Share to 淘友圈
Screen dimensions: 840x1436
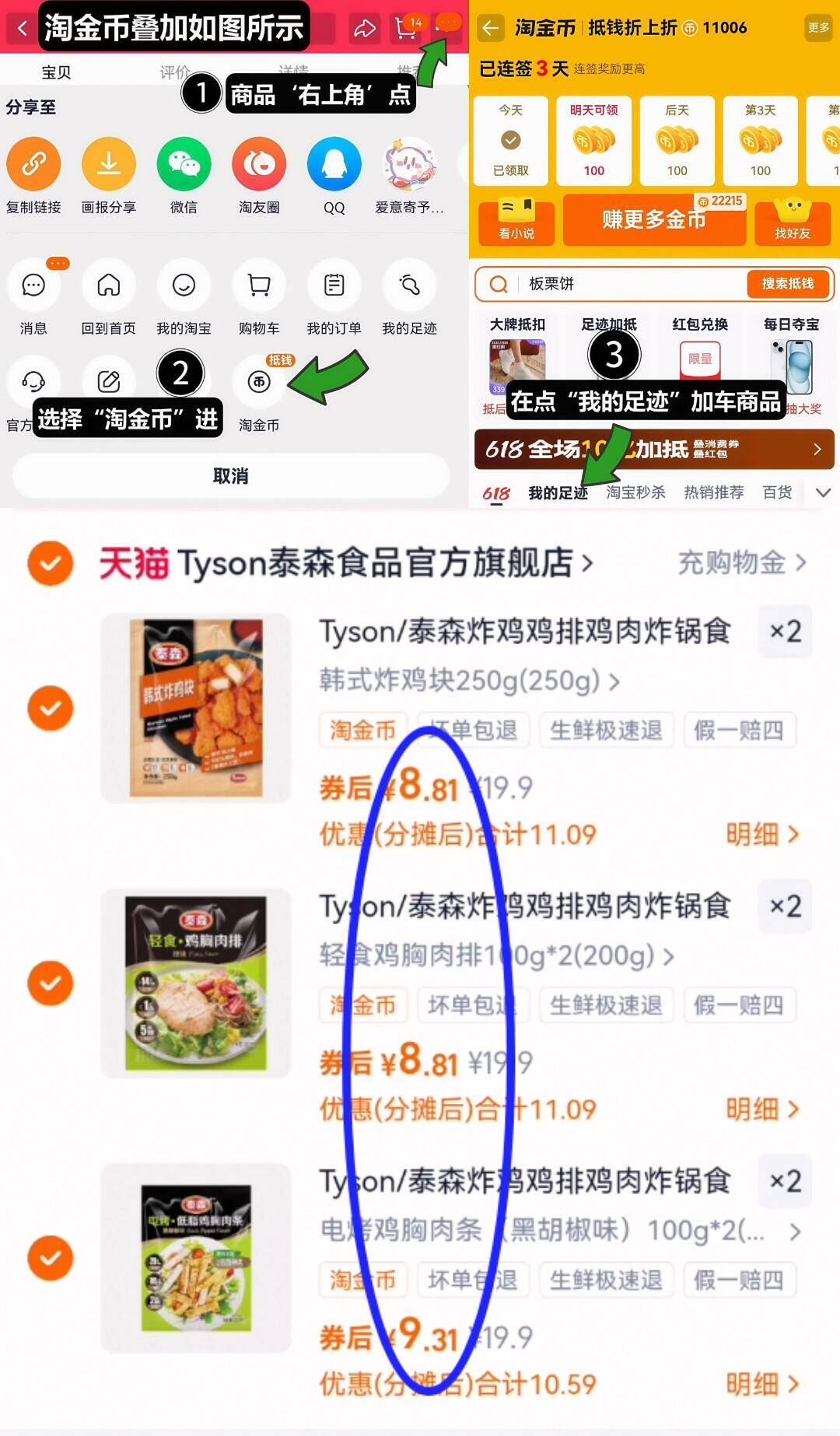tap(258, 165)
